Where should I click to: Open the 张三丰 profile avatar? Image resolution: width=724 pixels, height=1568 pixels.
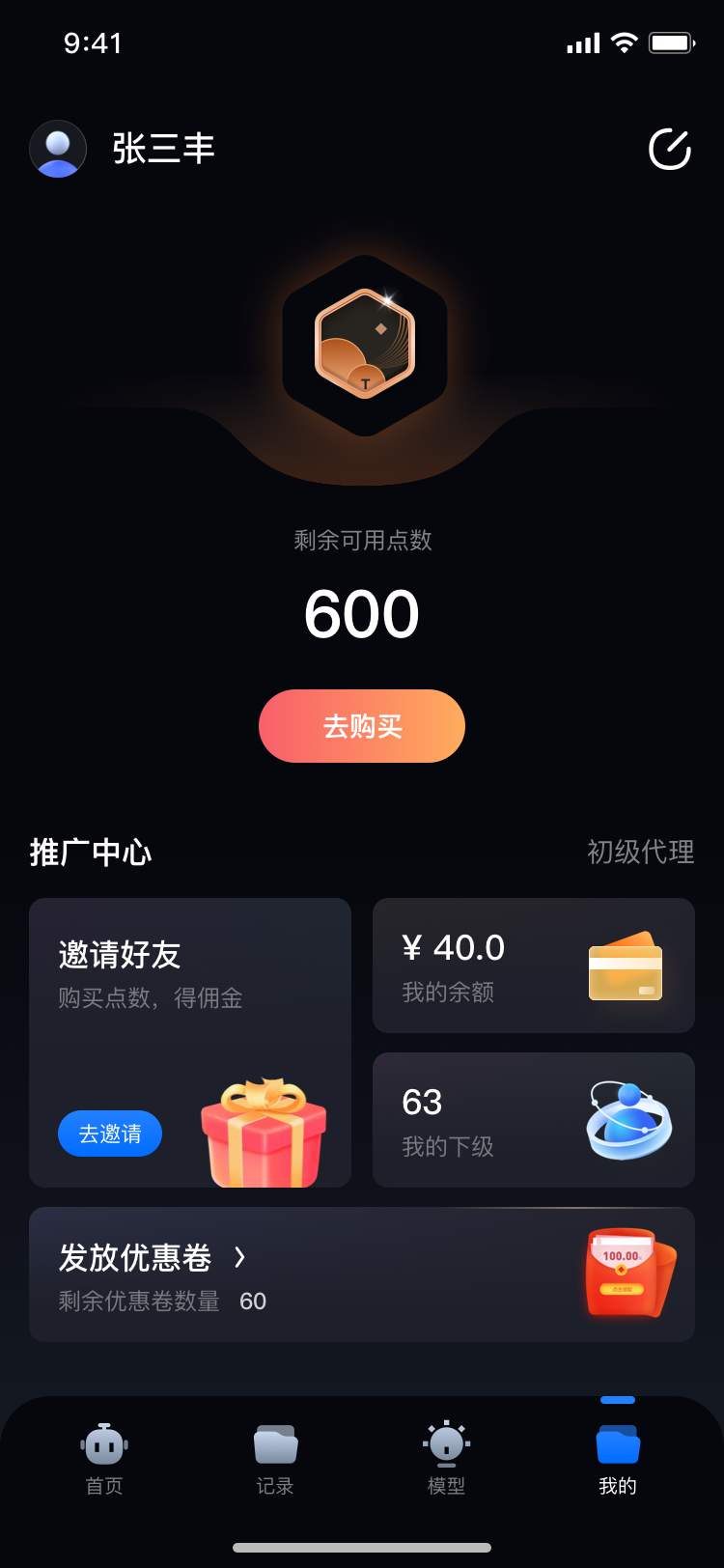pos(58,149)
